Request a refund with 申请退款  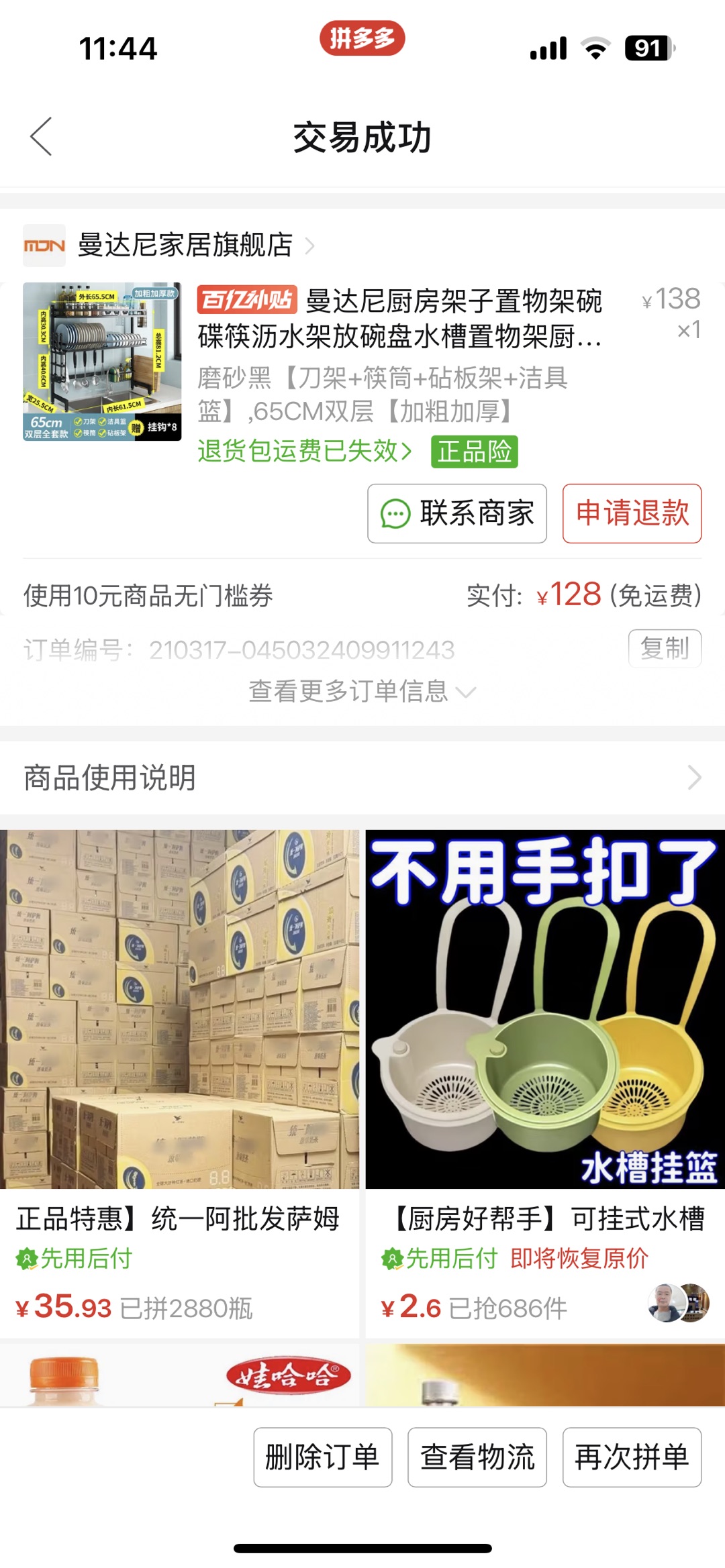pyautogui.click(x=632, y=513)
